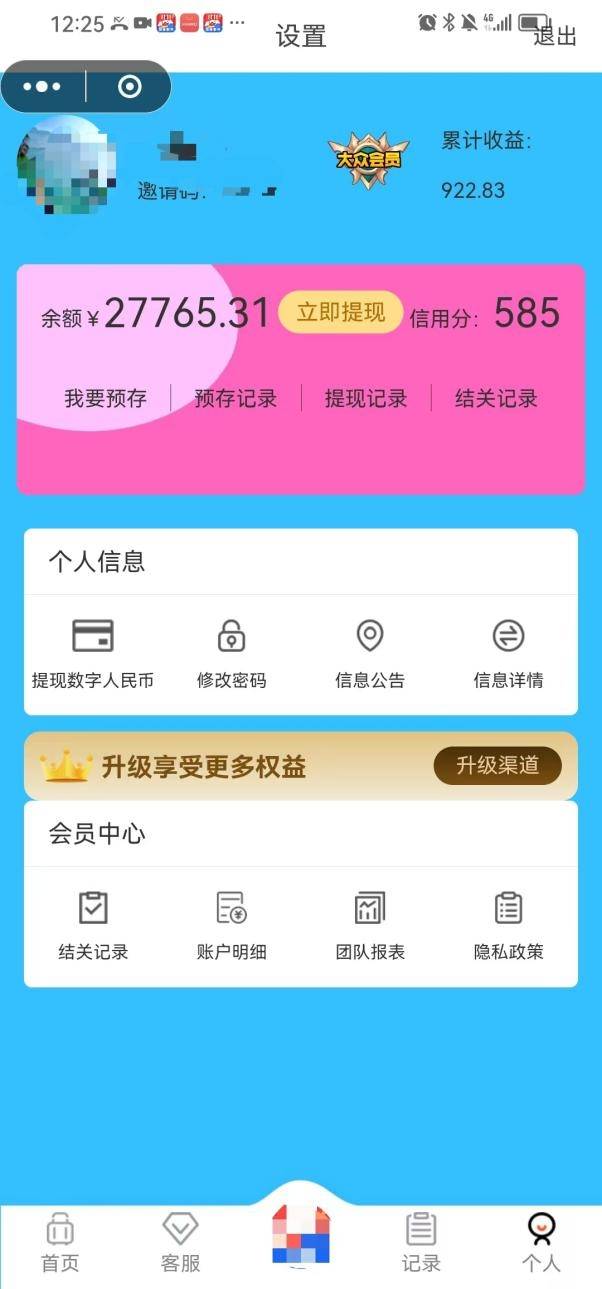Tap 立即提现 to withdraw balance

(x=340, y=313)
